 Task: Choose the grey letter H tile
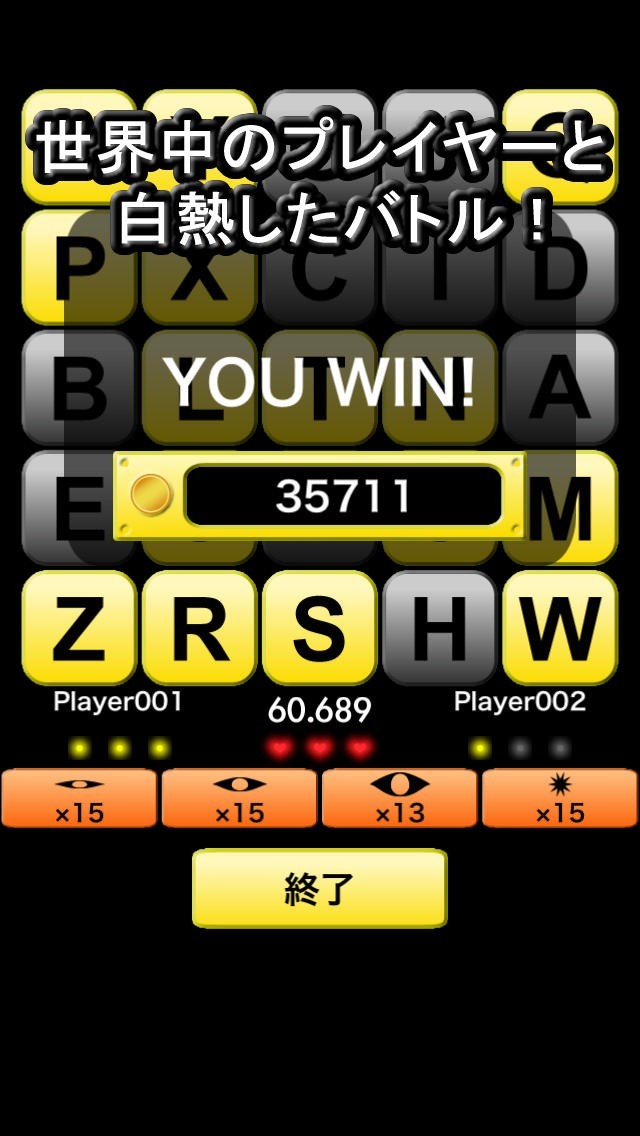point(440,627)
